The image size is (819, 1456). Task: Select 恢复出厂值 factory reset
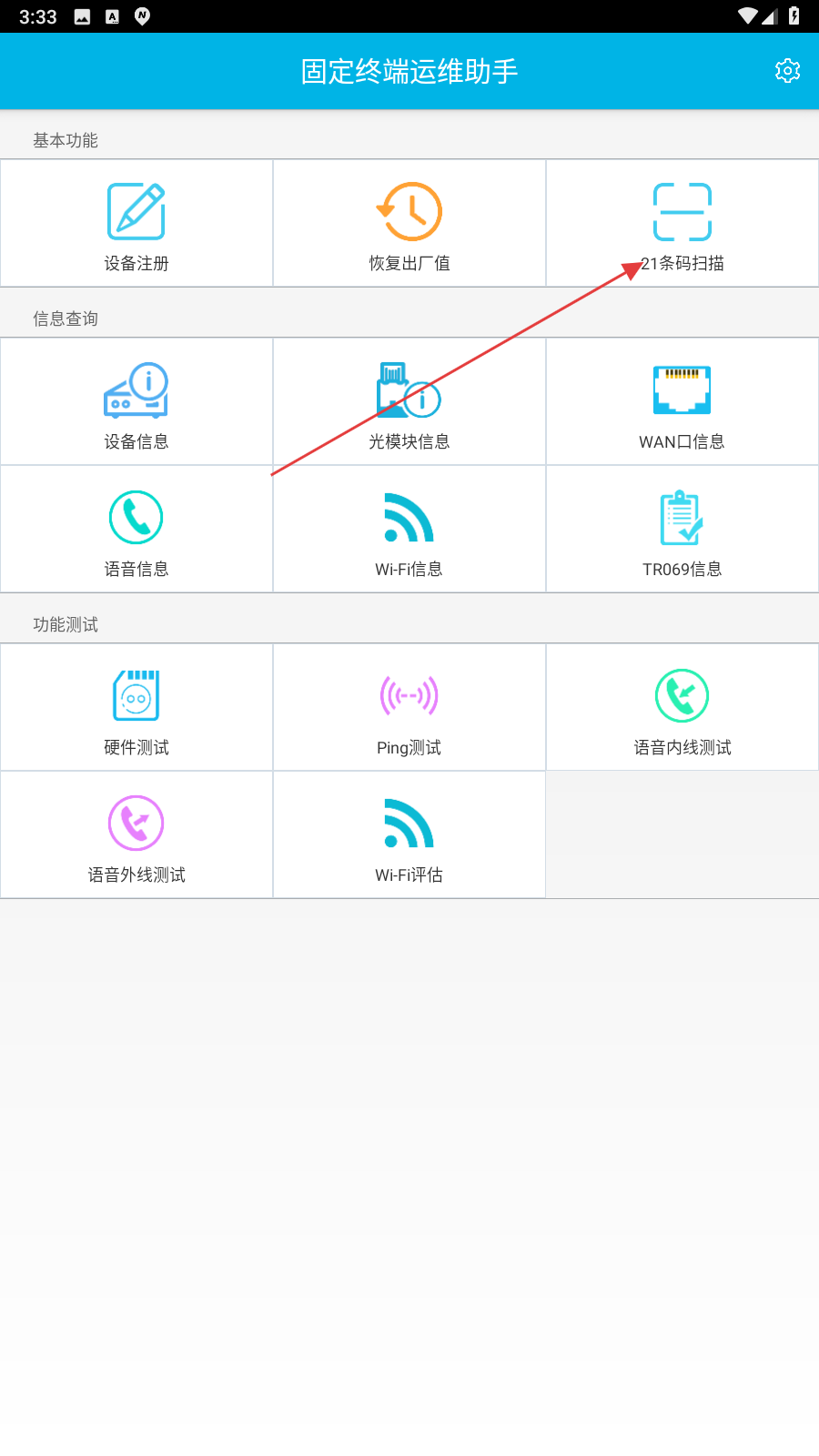tap(409, 224)
